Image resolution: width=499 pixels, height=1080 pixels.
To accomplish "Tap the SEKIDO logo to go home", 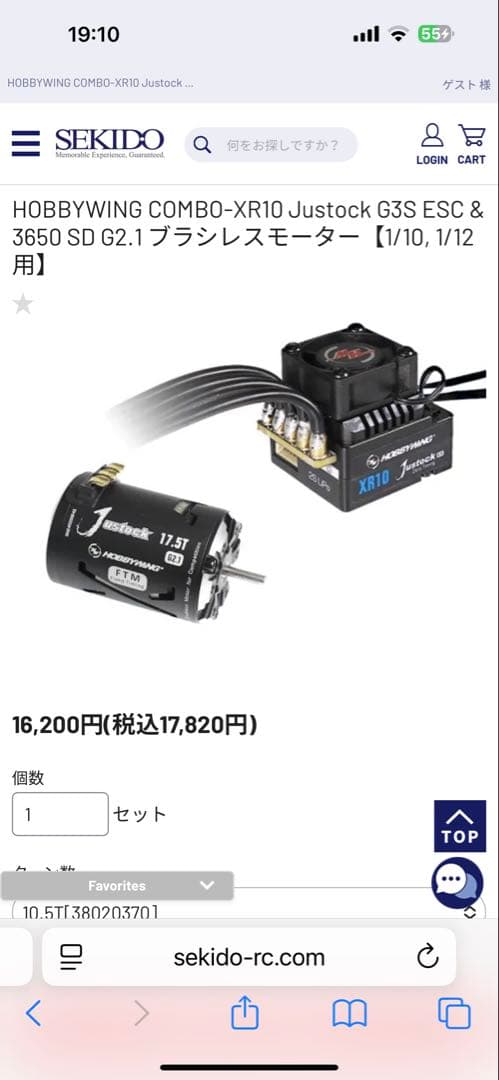I will 110,143.
